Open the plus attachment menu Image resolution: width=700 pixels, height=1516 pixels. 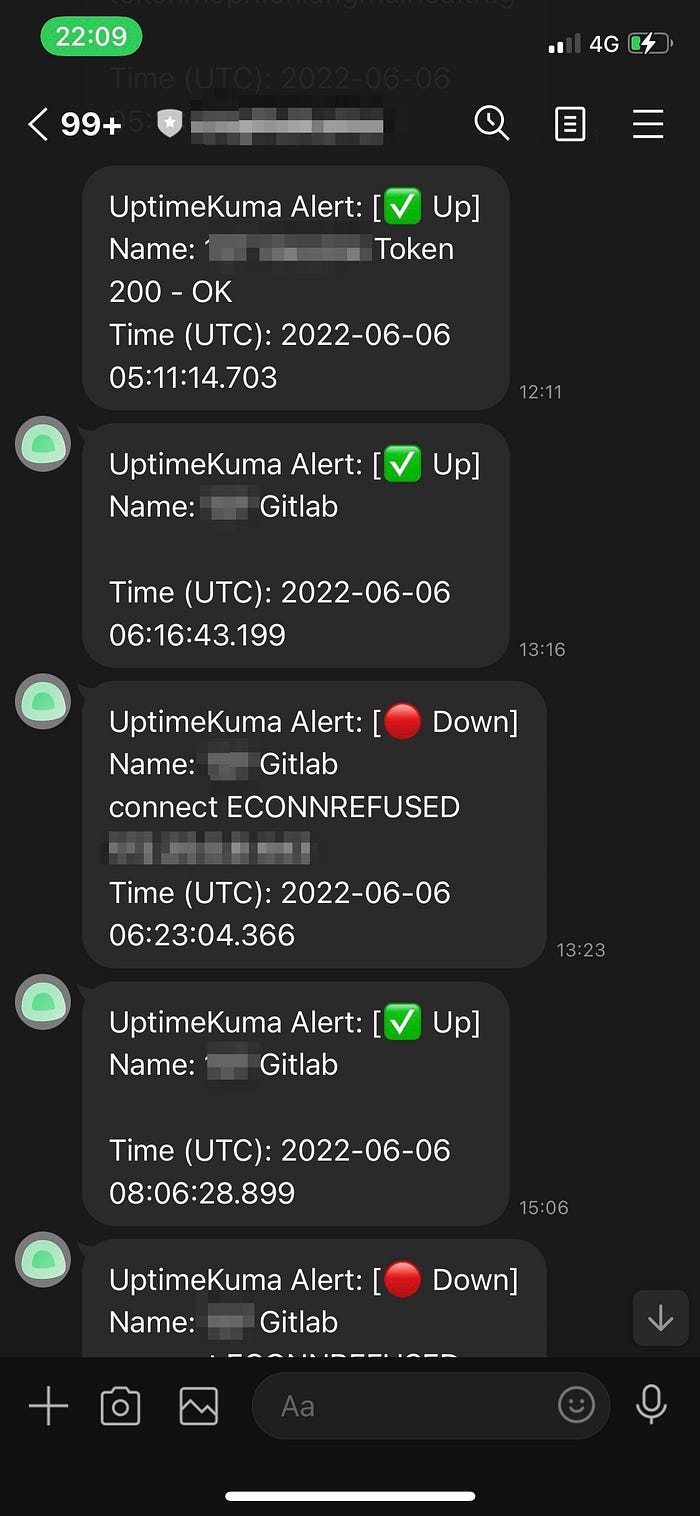click(x=48, y=1406)
